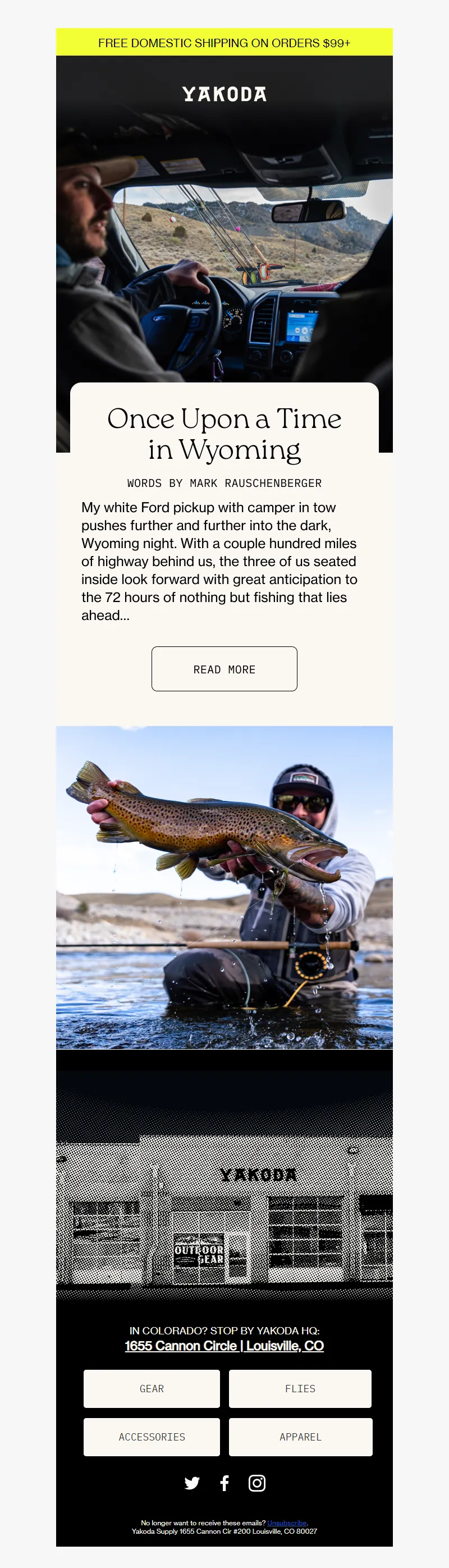
Task: Select the APPAREL button
Action: point(300,1437)
